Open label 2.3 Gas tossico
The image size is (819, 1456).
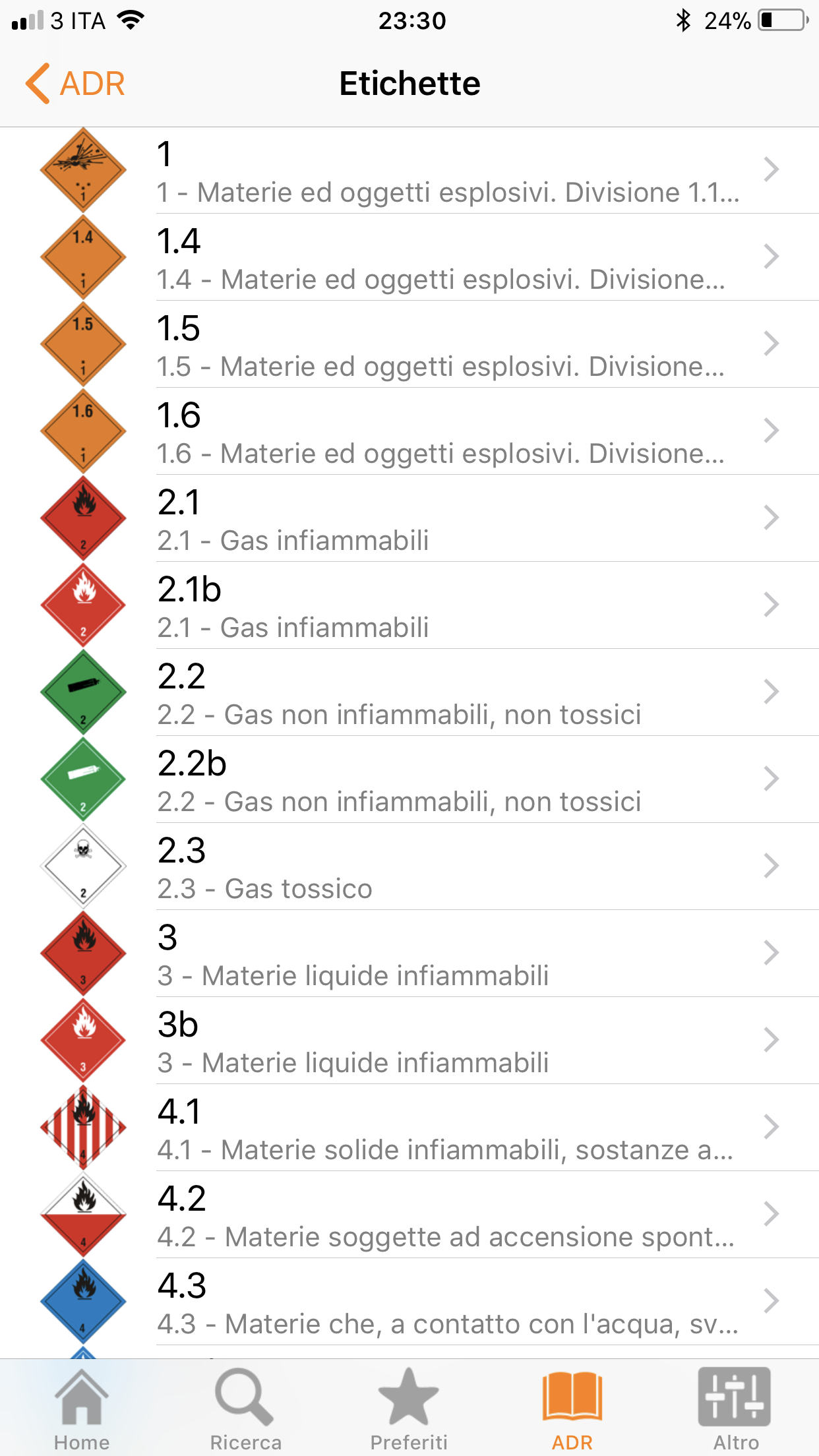[x=448, y=867]
